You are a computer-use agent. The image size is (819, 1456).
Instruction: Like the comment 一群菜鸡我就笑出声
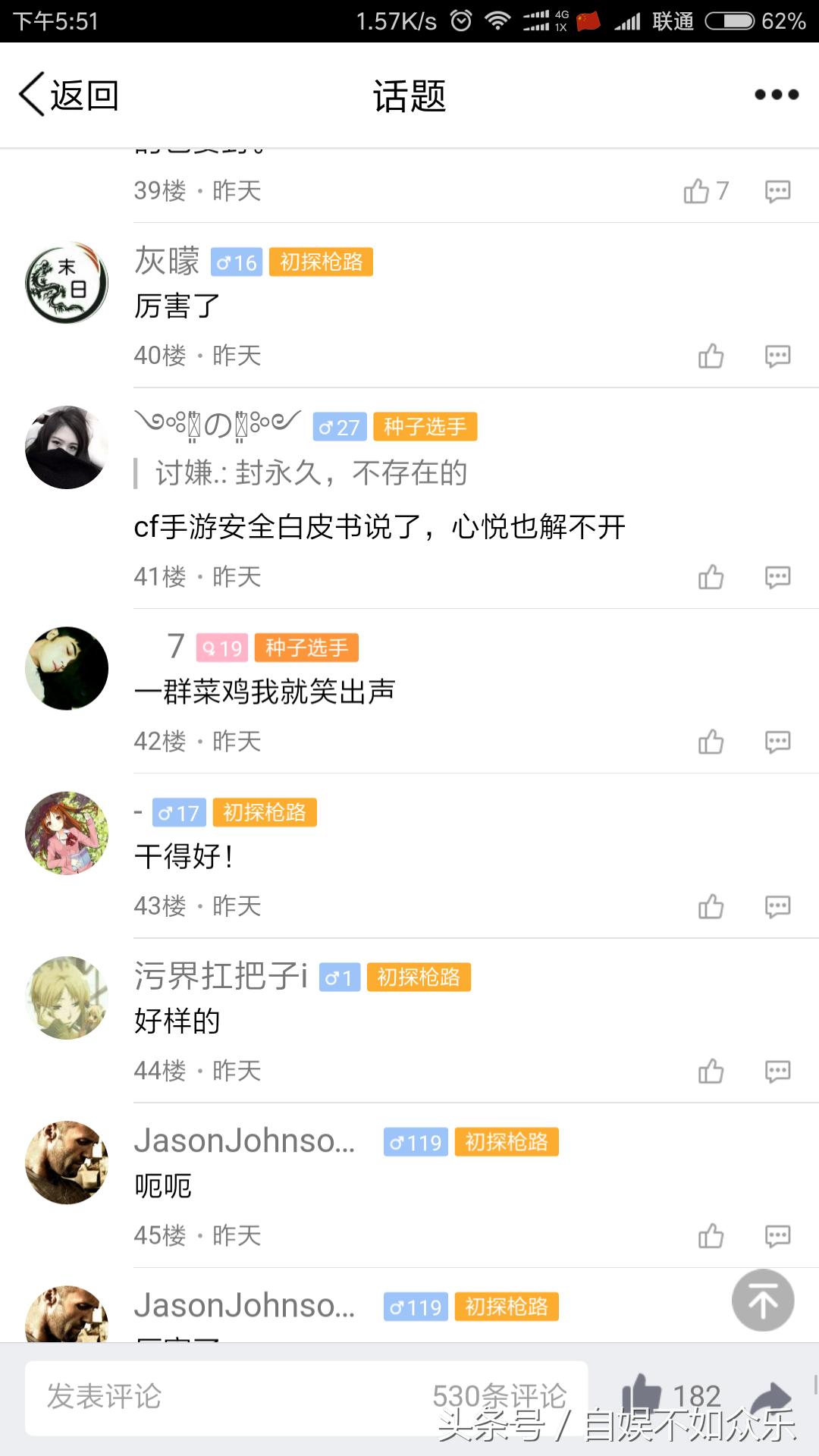click(711, 741)
